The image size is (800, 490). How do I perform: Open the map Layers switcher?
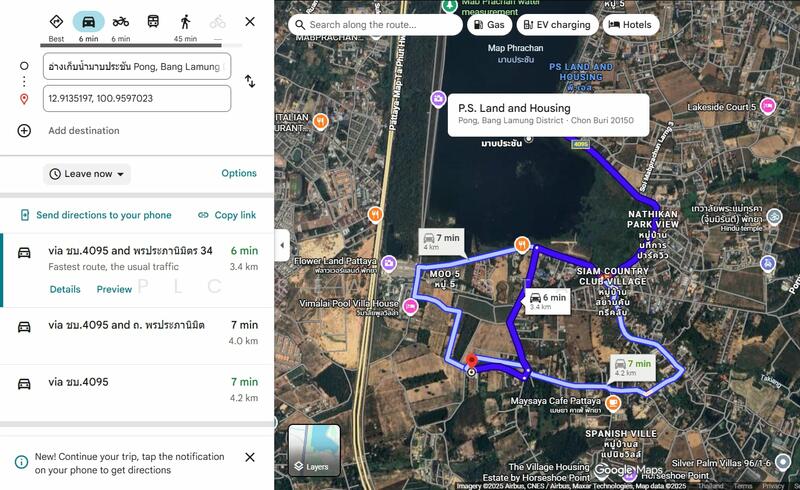[314, 449]
